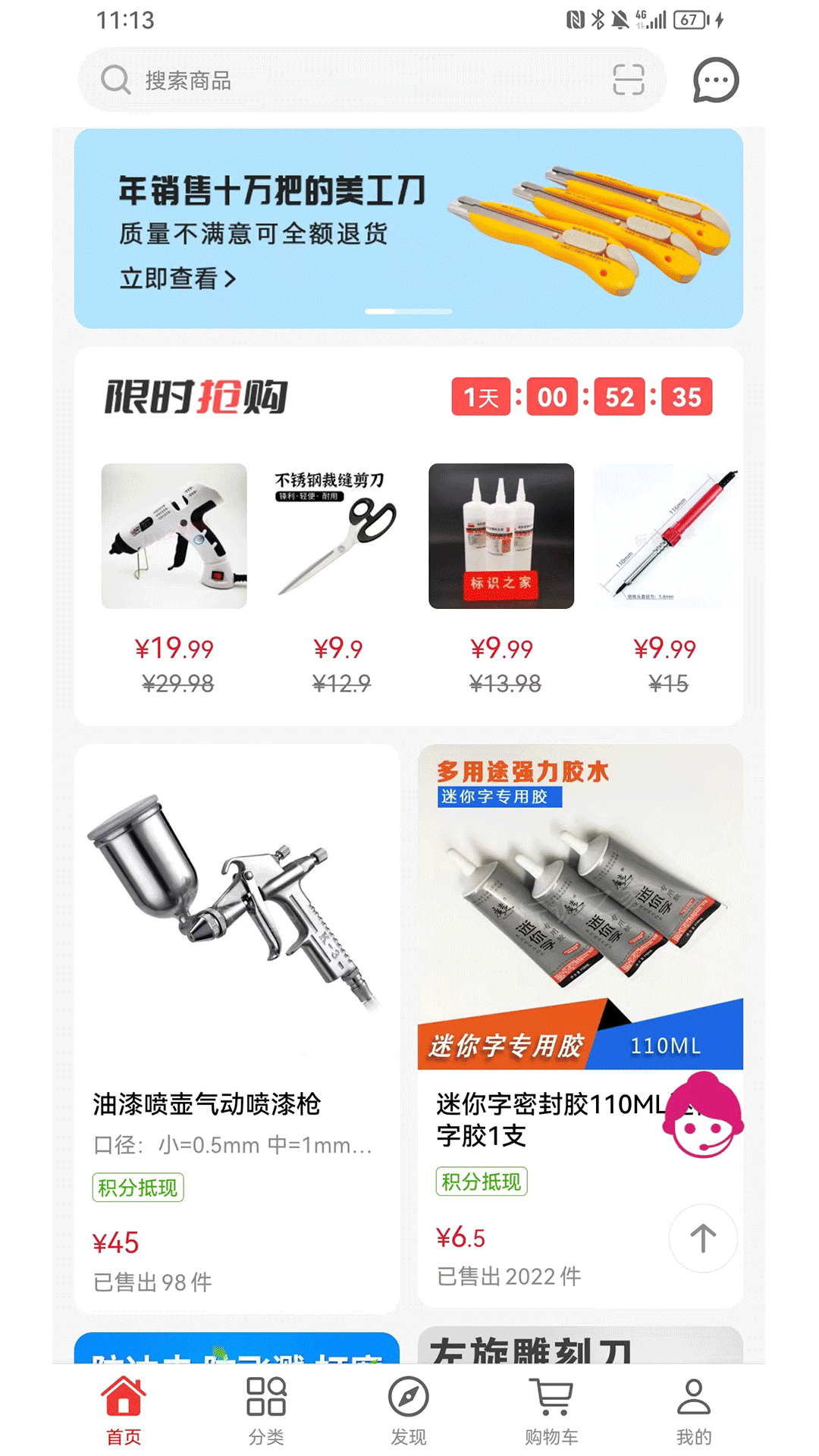Open the scan code icon
The height and width of the screenshot is (1456, 819).
(x=628, y=80)
